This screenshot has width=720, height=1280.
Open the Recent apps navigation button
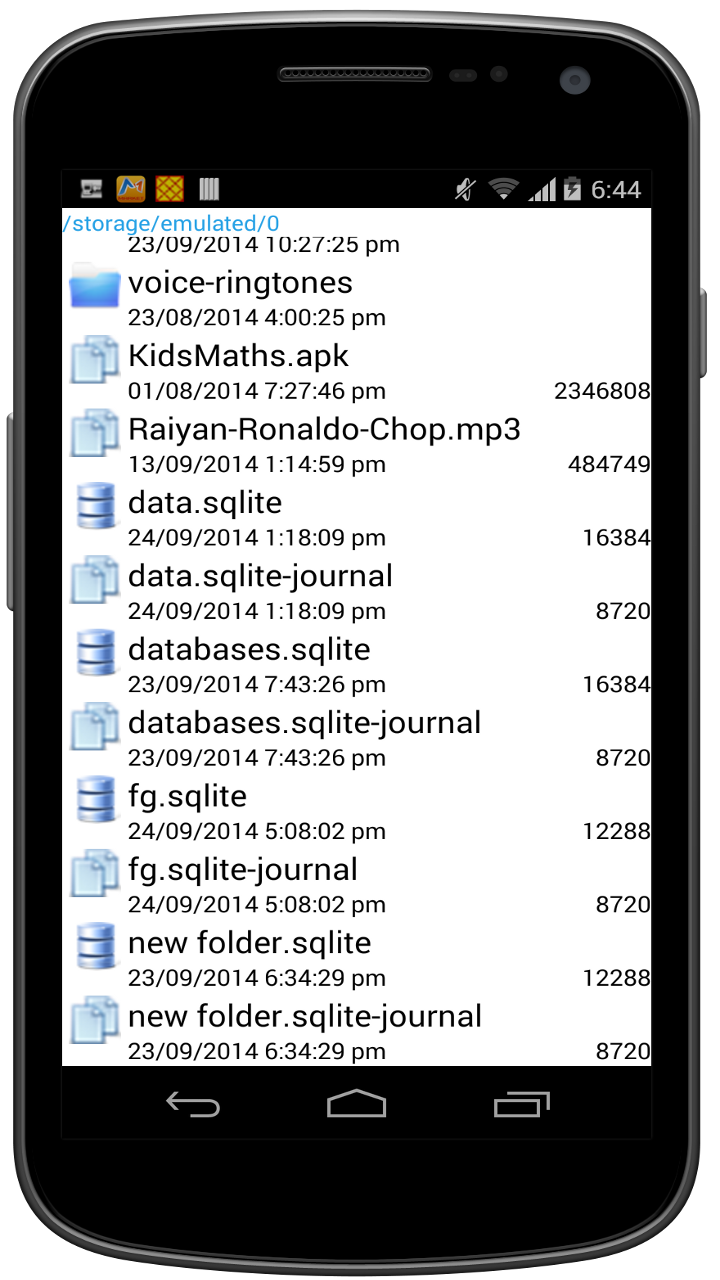pos(521,1104)
